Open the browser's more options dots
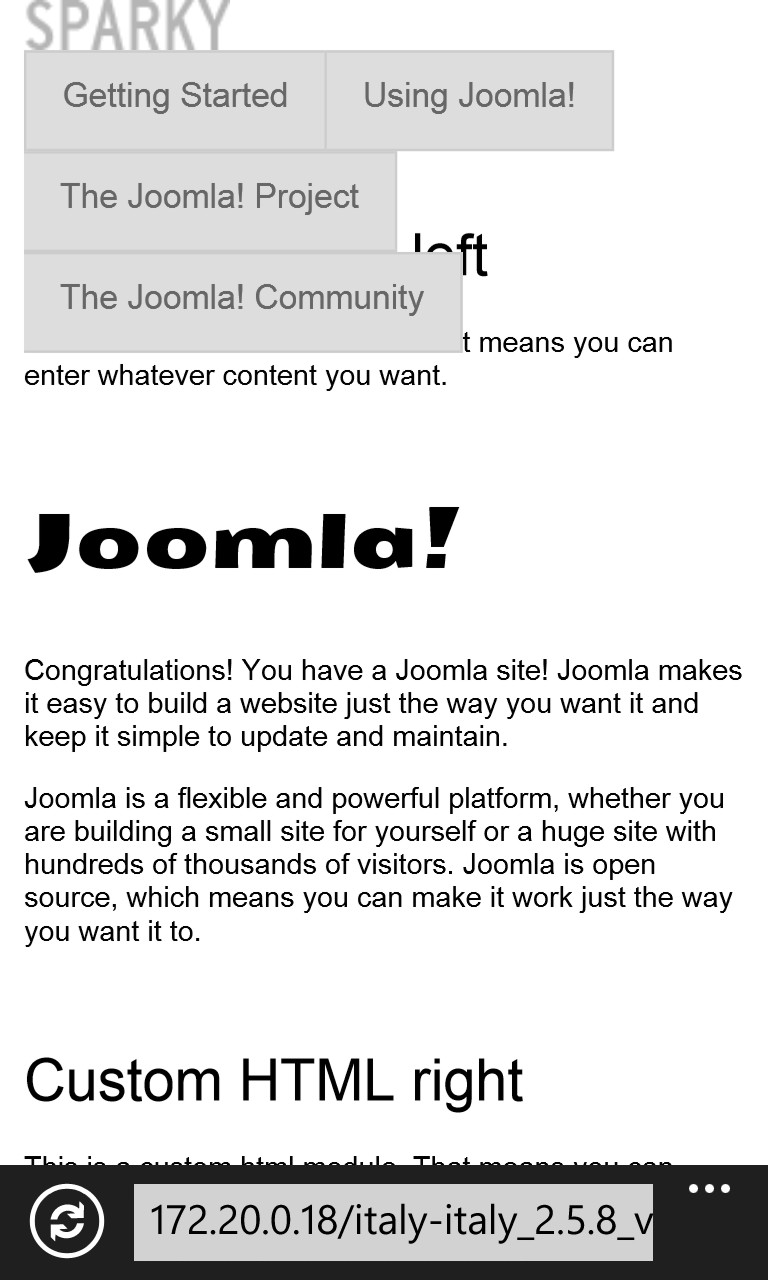 click(x=709, y=1189)
